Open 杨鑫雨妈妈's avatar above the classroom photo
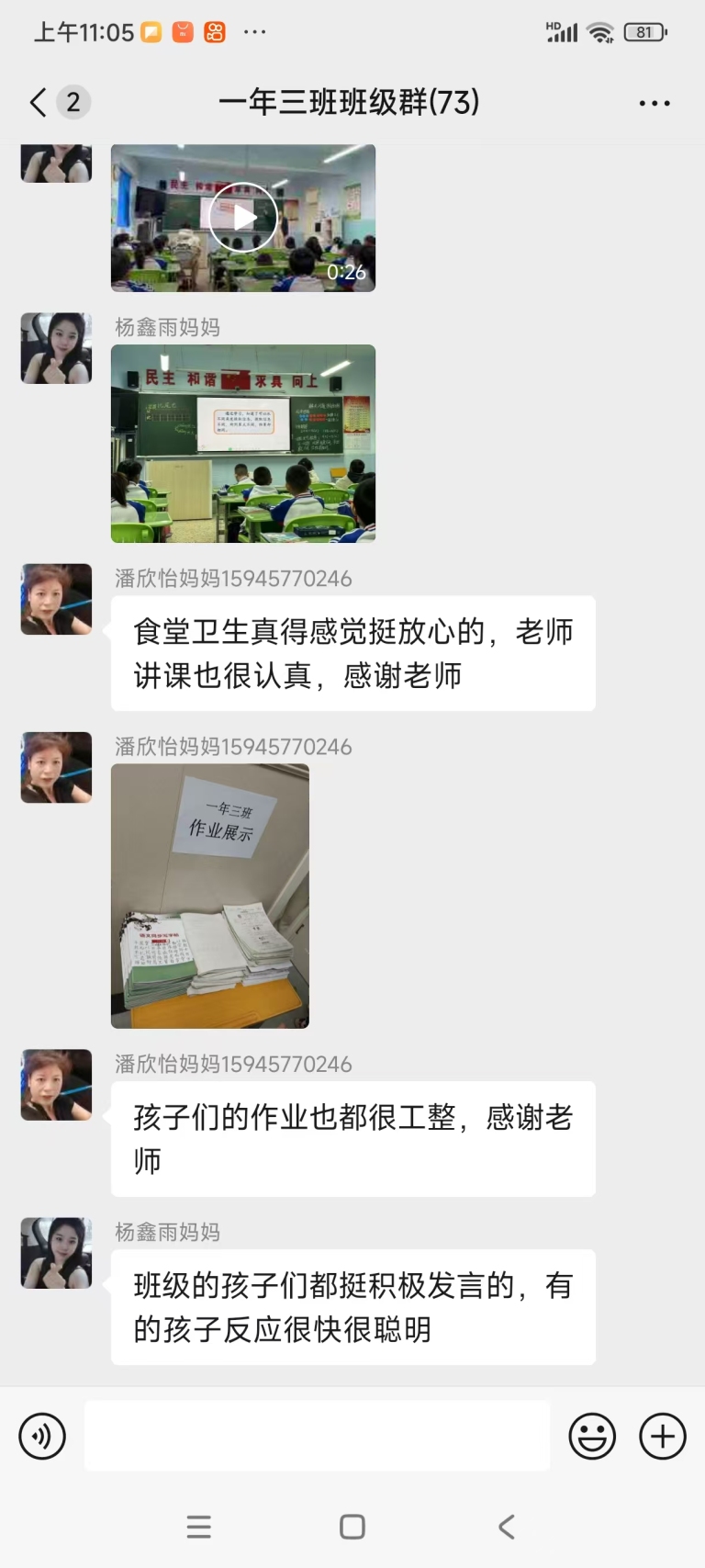This screenshot has height=1568, width=705. click(x=57, y=348)
